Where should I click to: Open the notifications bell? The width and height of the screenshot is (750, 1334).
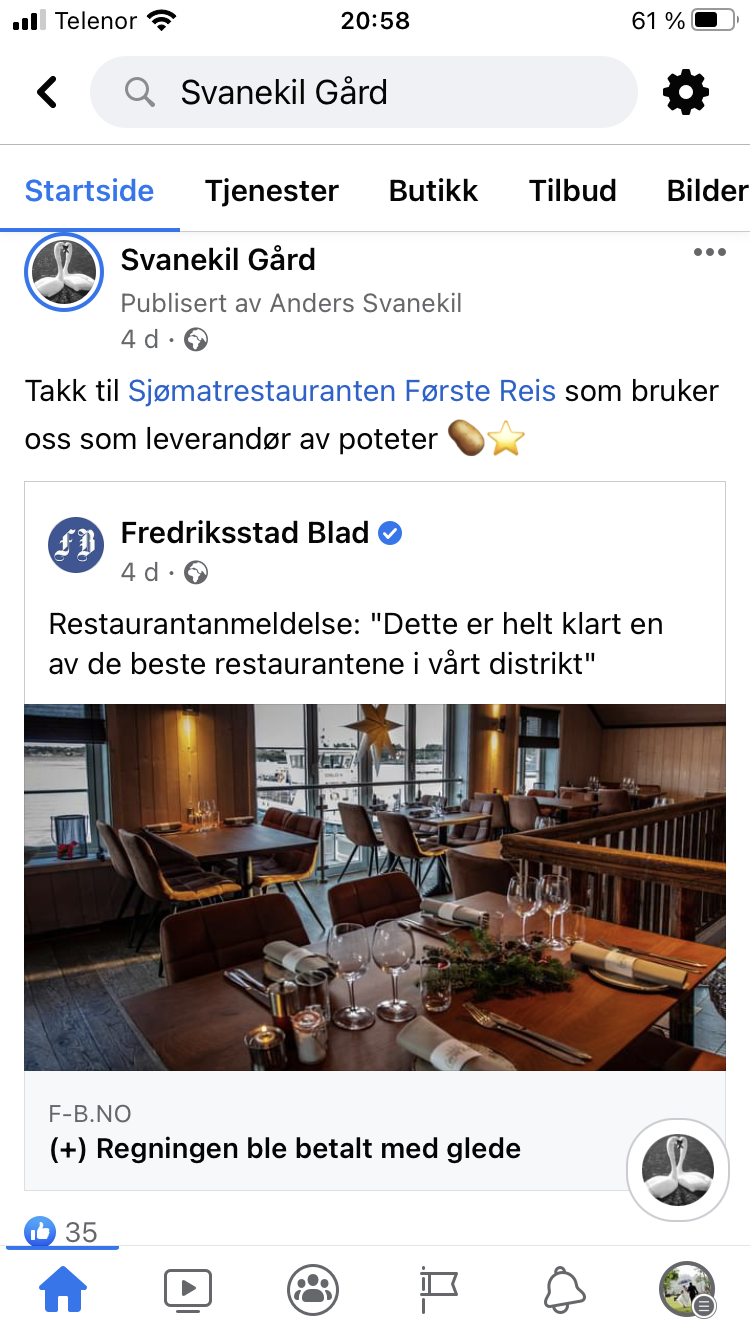(564, 1290)
